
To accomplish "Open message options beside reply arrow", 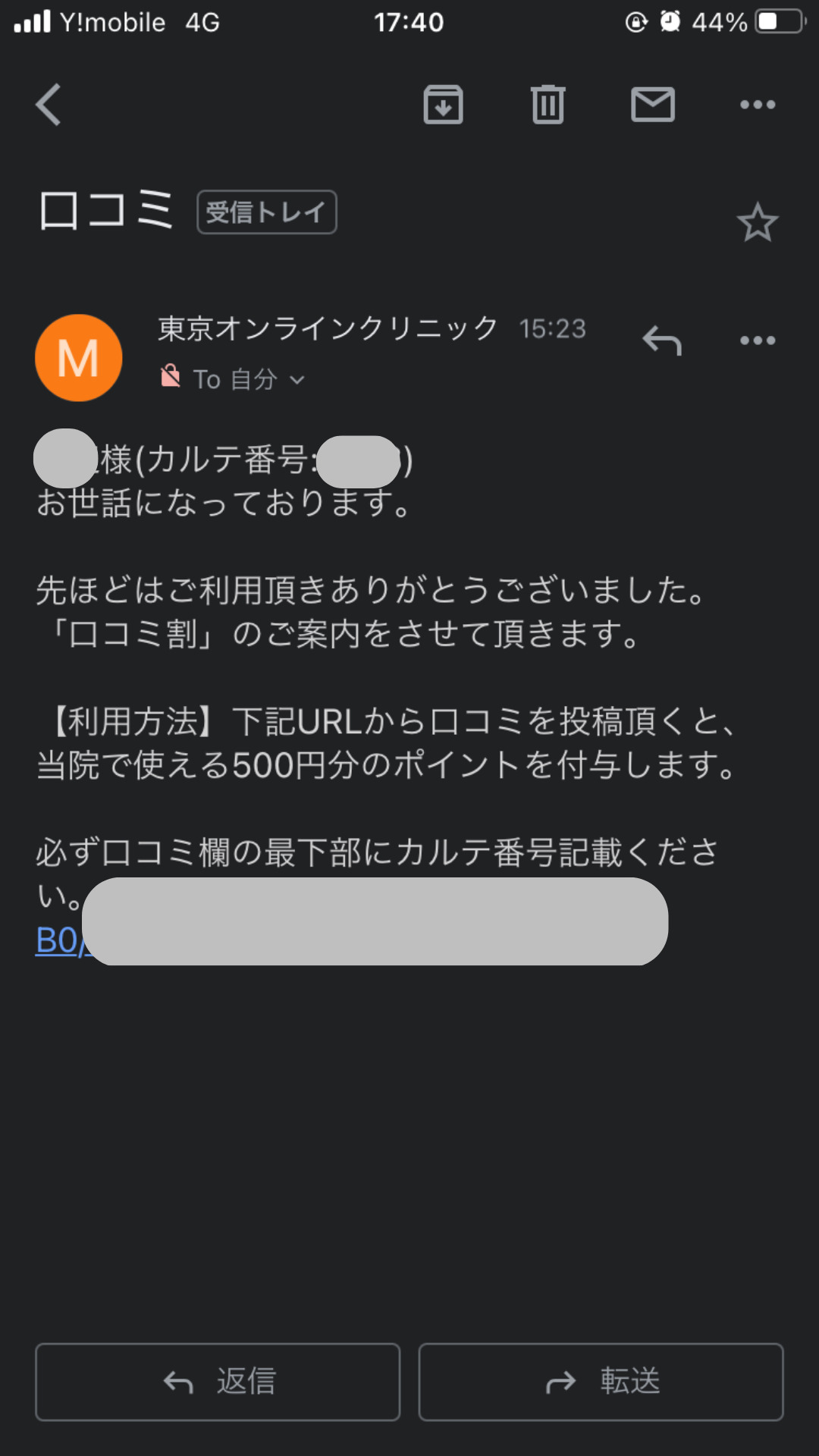I will coord(757,340).
